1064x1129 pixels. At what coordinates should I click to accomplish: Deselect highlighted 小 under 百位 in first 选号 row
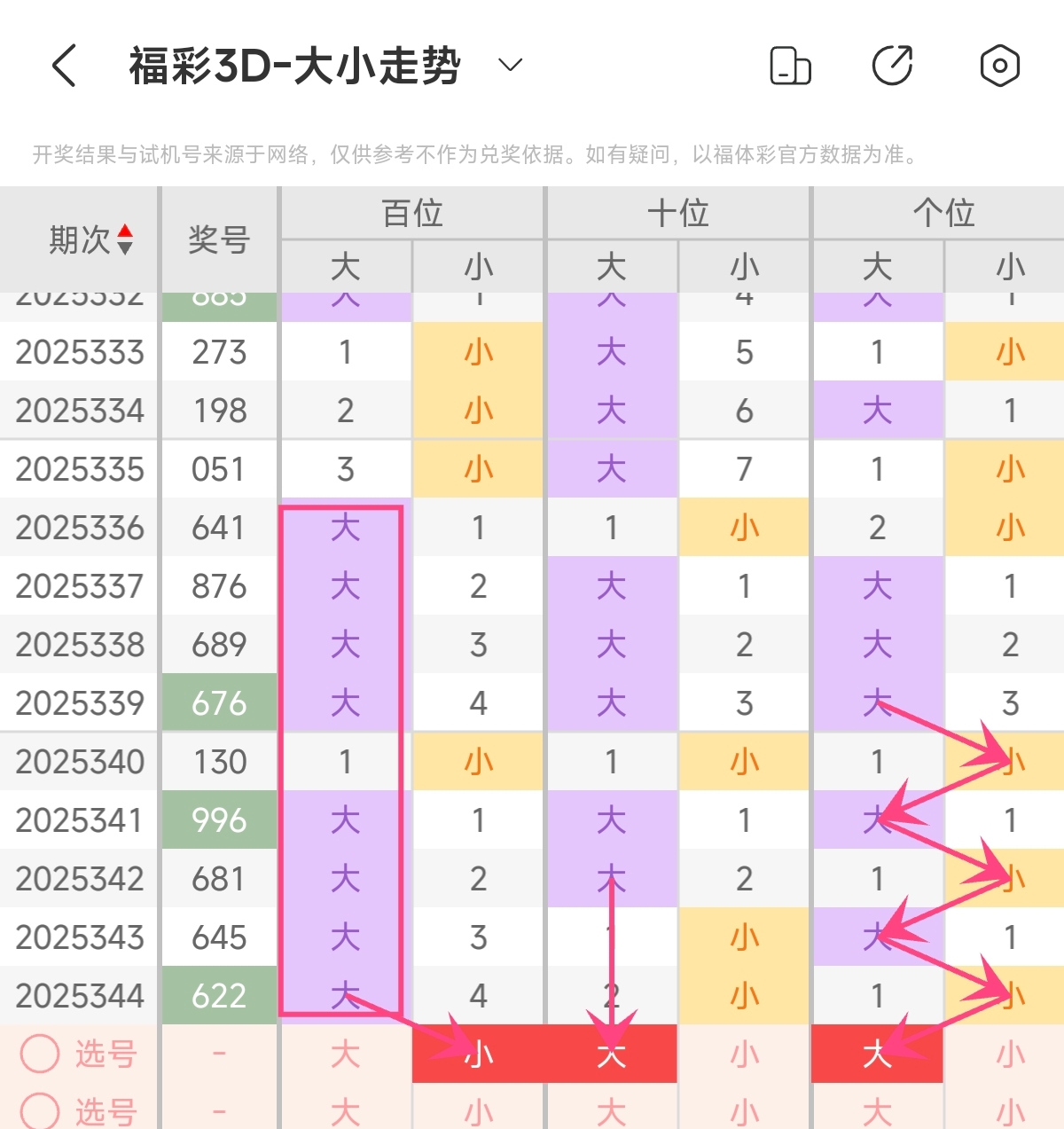pyautogui.click(x=479, y=1054)
